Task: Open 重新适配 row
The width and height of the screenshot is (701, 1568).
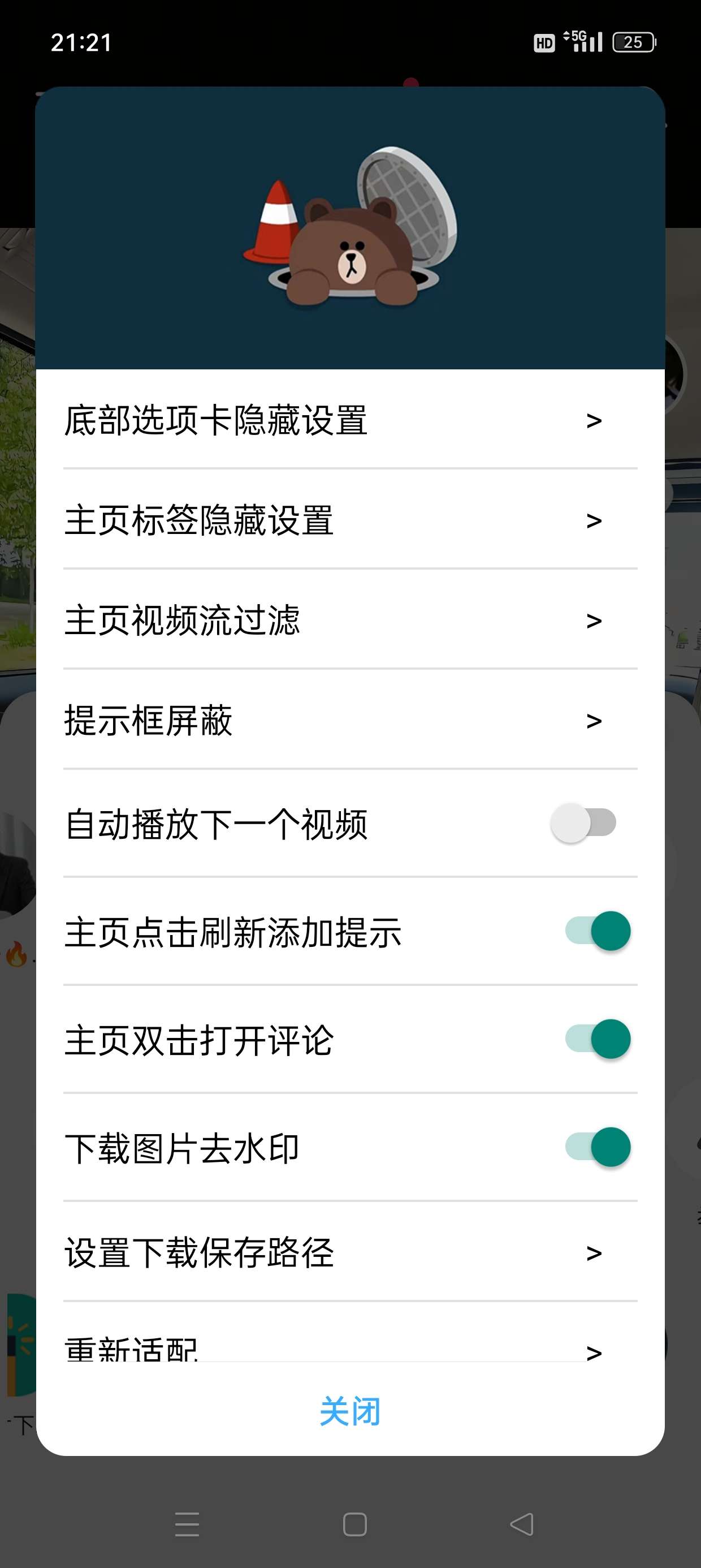Action: (350, 1333)
